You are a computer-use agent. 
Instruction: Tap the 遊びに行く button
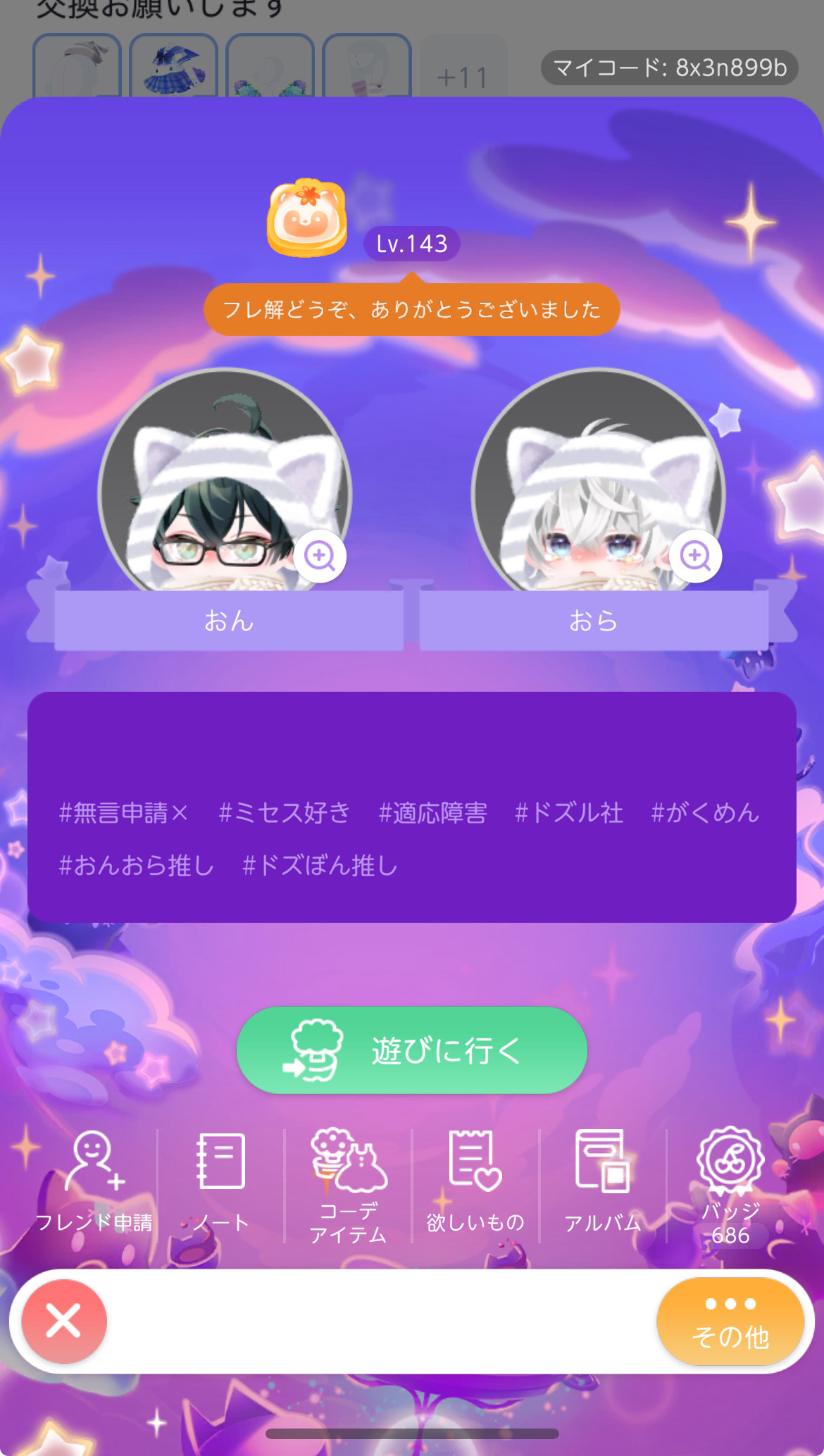click(411, 1050)
